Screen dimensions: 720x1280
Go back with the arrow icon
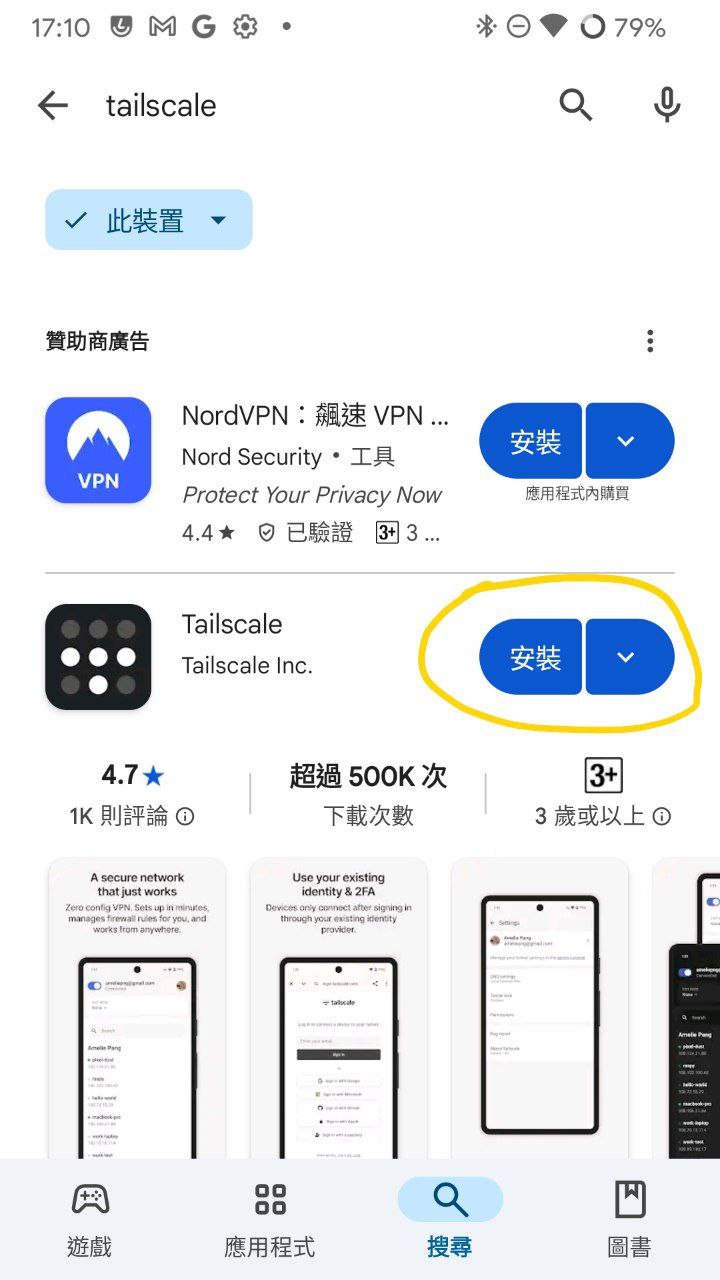52,105
